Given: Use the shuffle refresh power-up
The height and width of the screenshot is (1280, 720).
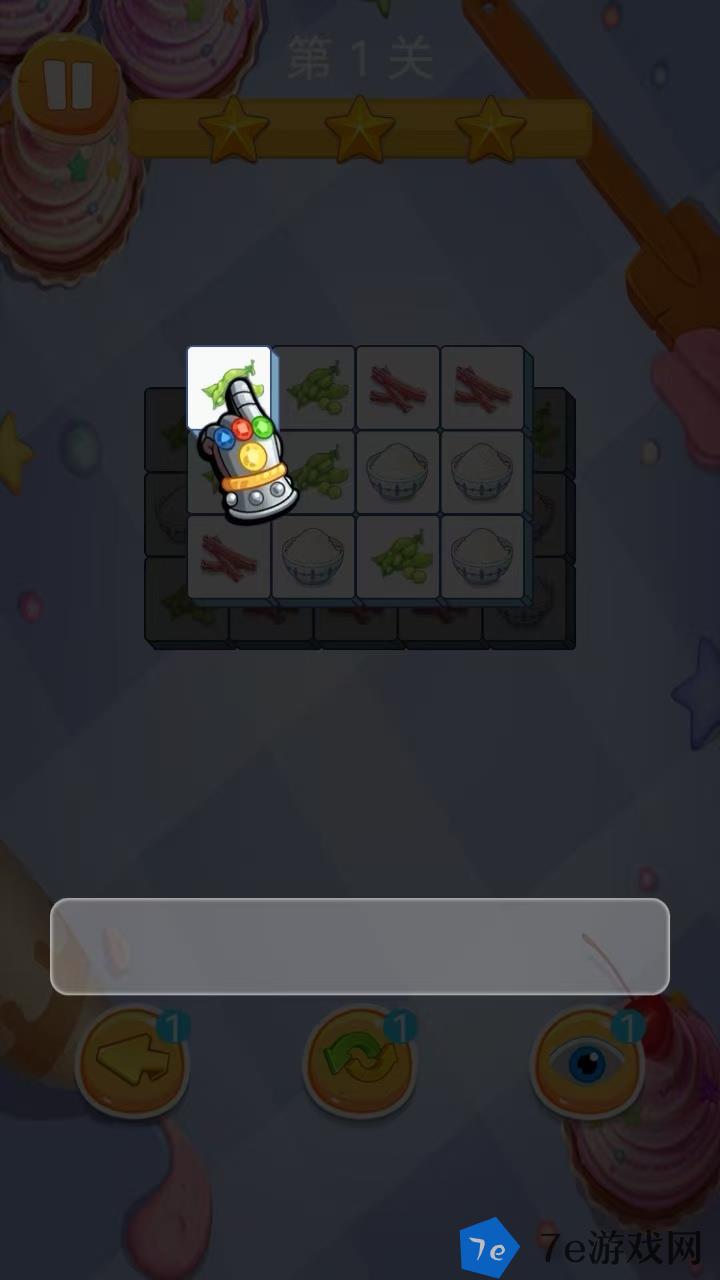Looking at the screenshot, I should click(x=359, y=1064).
